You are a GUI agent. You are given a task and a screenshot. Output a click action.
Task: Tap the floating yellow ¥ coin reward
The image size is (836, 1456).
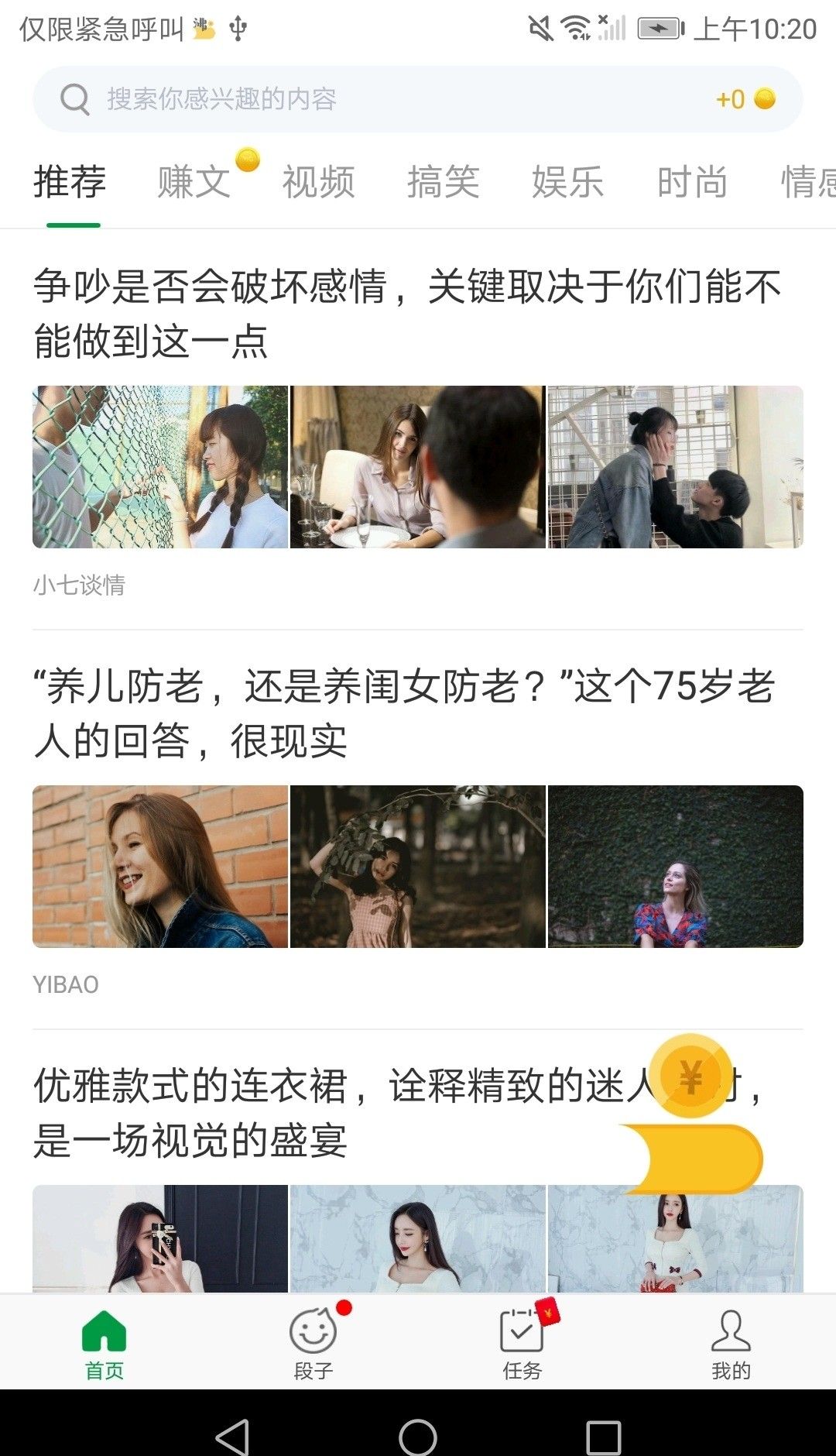coord(691,1078)
